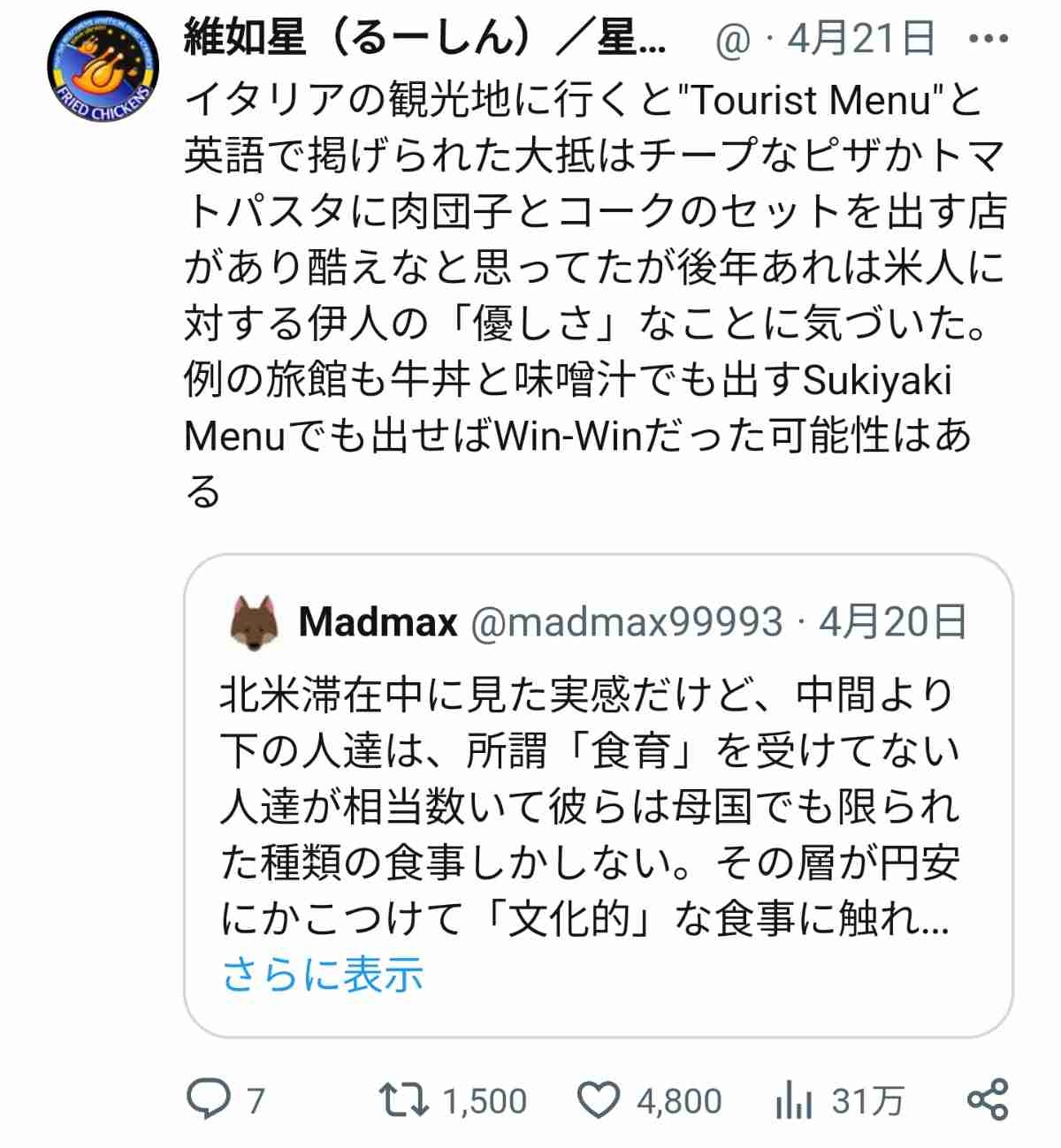Expand the quoted tweet with さらに表示

point(322,975)
